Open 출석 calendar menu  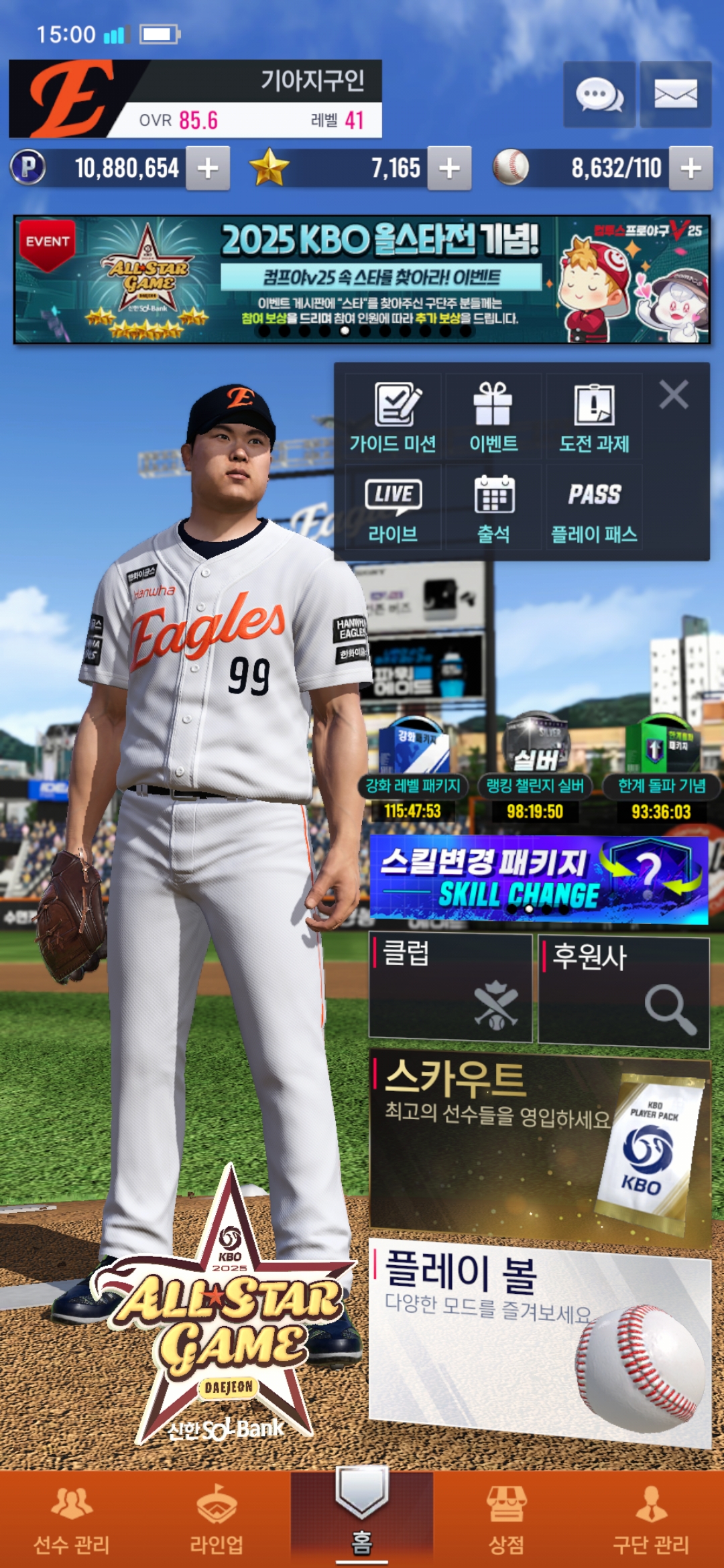click(x=493, y=508)
